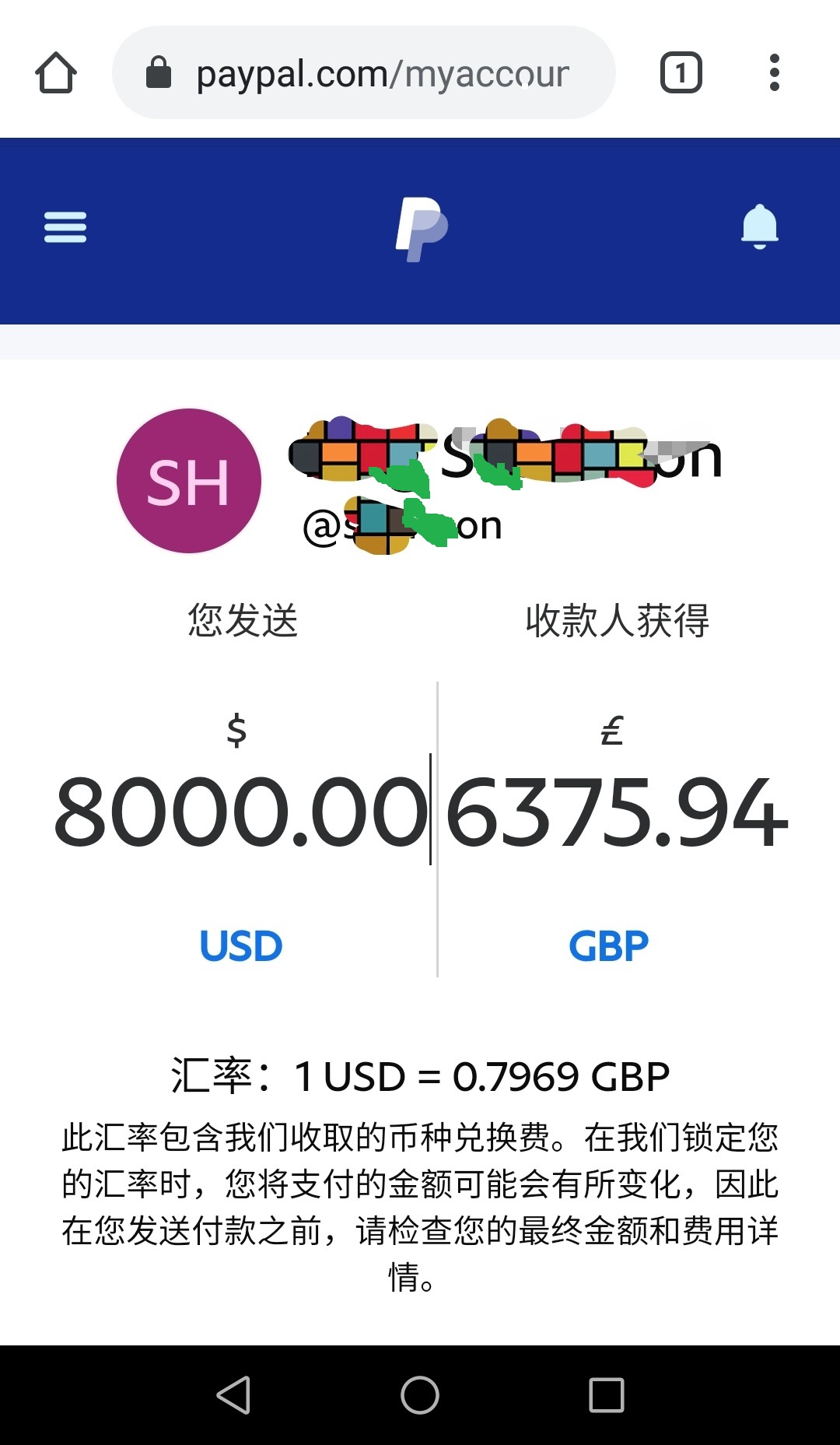Change the GBP receiving currency
This screenshot has width=840, height=1445.
608,946
